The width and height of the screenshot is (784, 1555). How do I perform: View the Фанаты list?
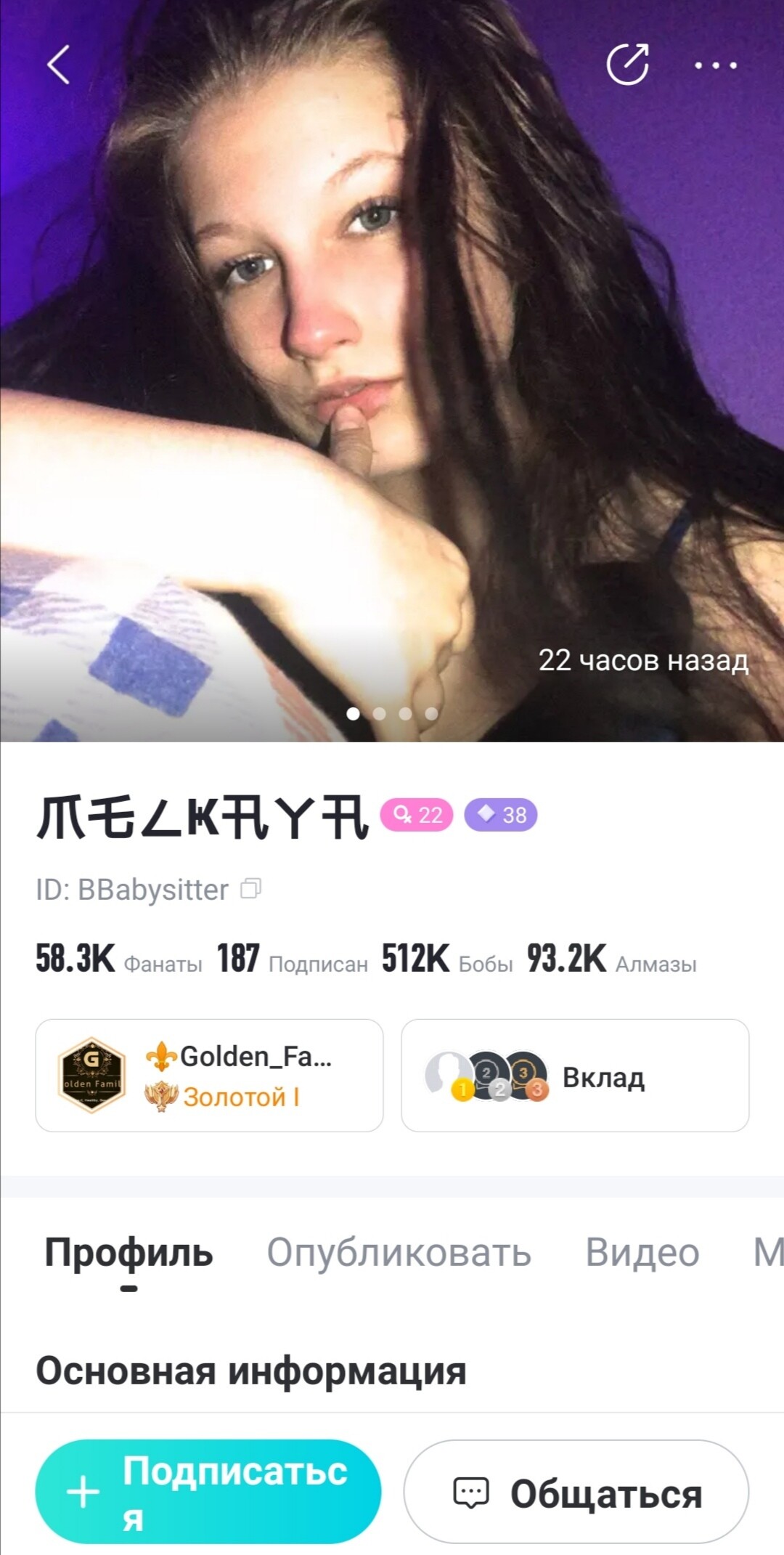[119, 959]
